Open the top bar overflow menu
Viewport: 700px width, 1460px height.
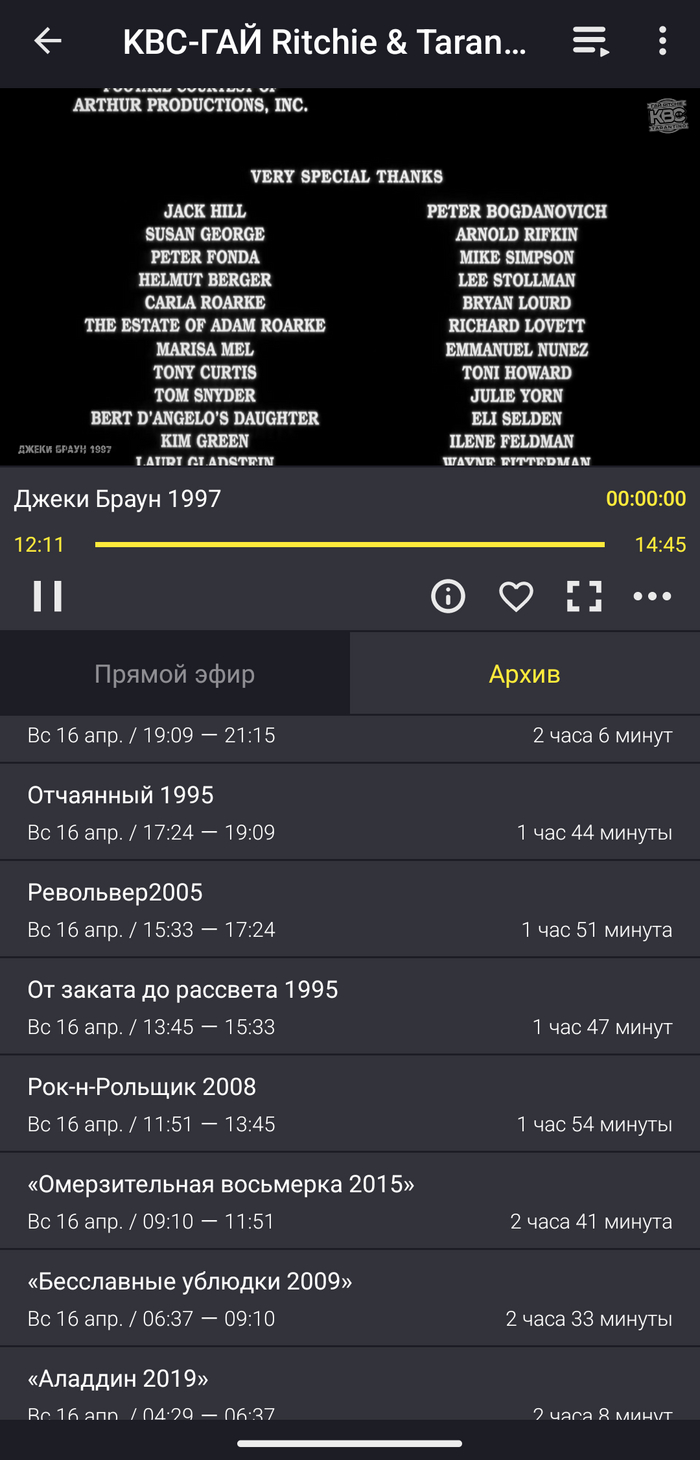662,41
